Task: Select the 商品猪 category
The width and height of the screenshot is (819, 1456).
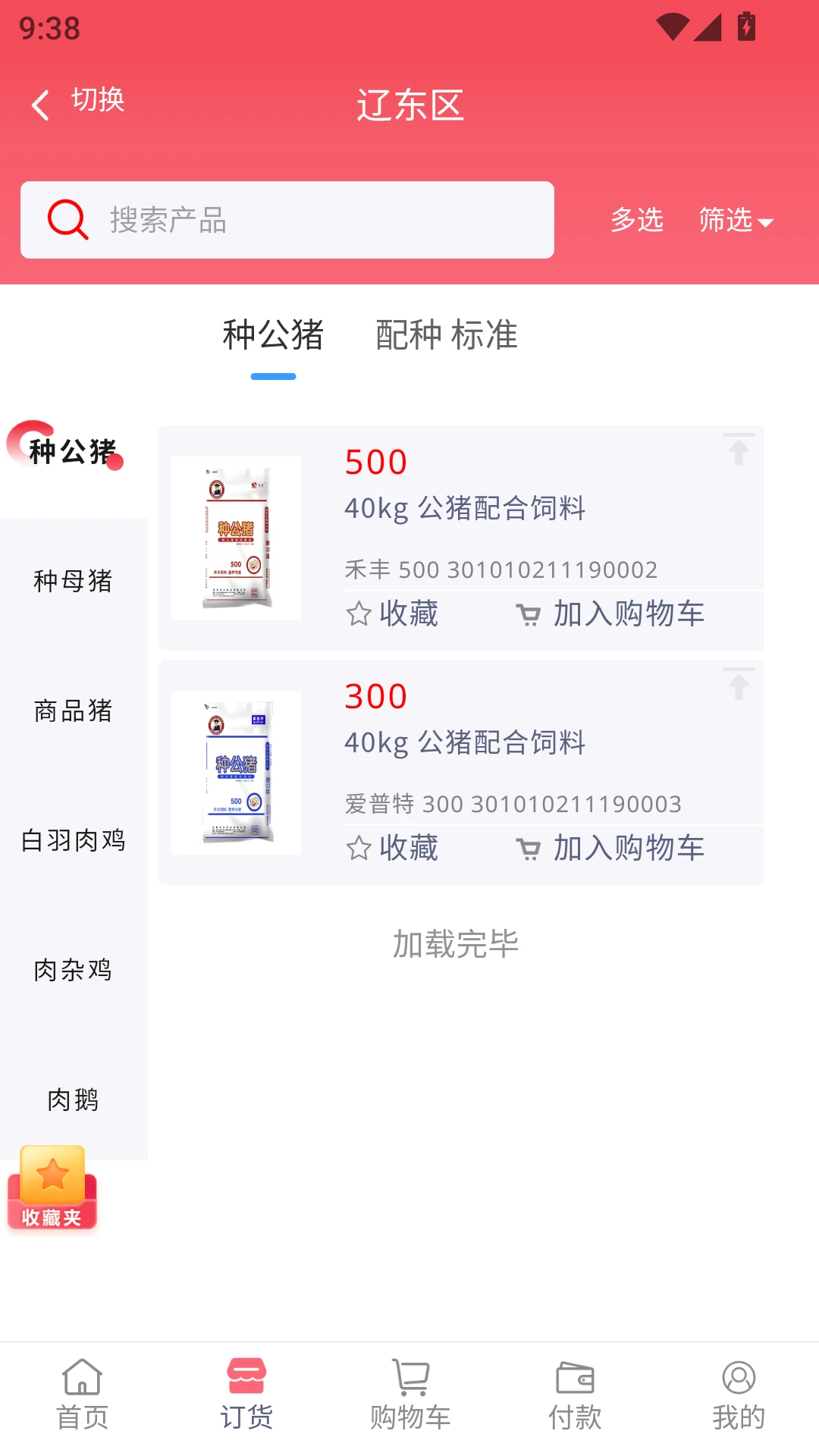Action: click(74, 711)
